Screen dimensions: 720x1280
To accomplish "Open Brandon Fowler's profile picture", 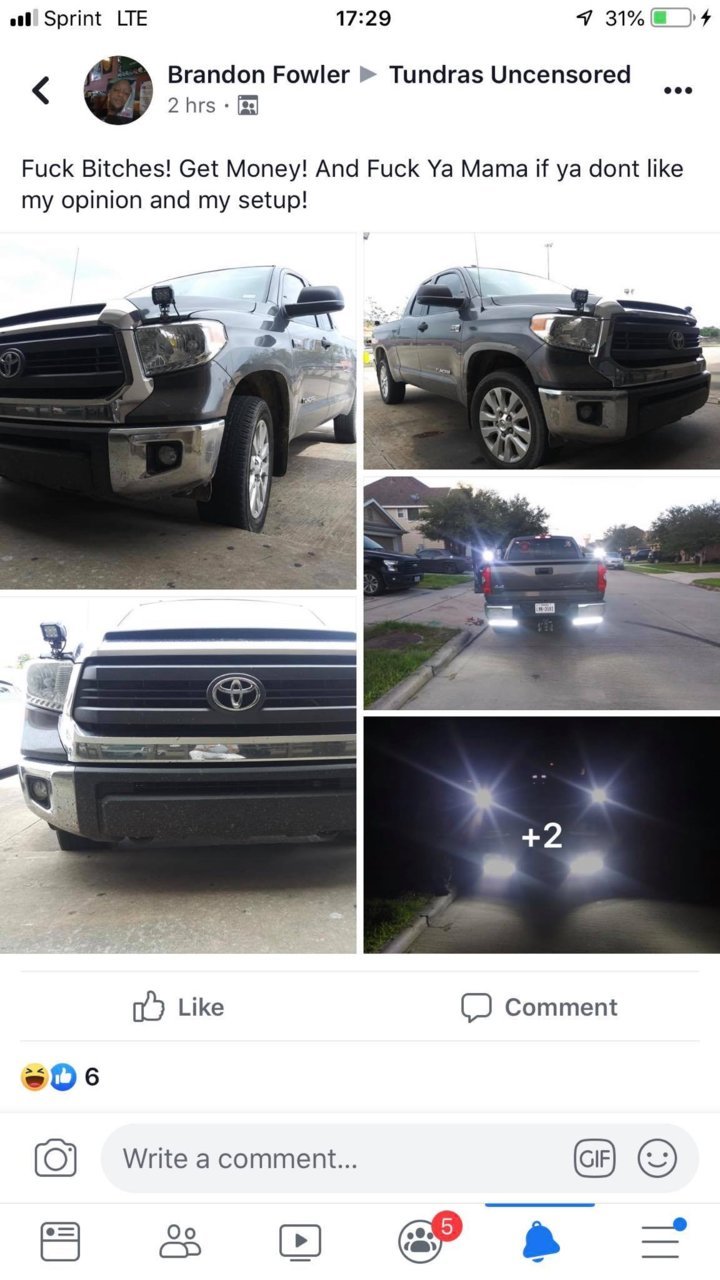I will [118, 90].
